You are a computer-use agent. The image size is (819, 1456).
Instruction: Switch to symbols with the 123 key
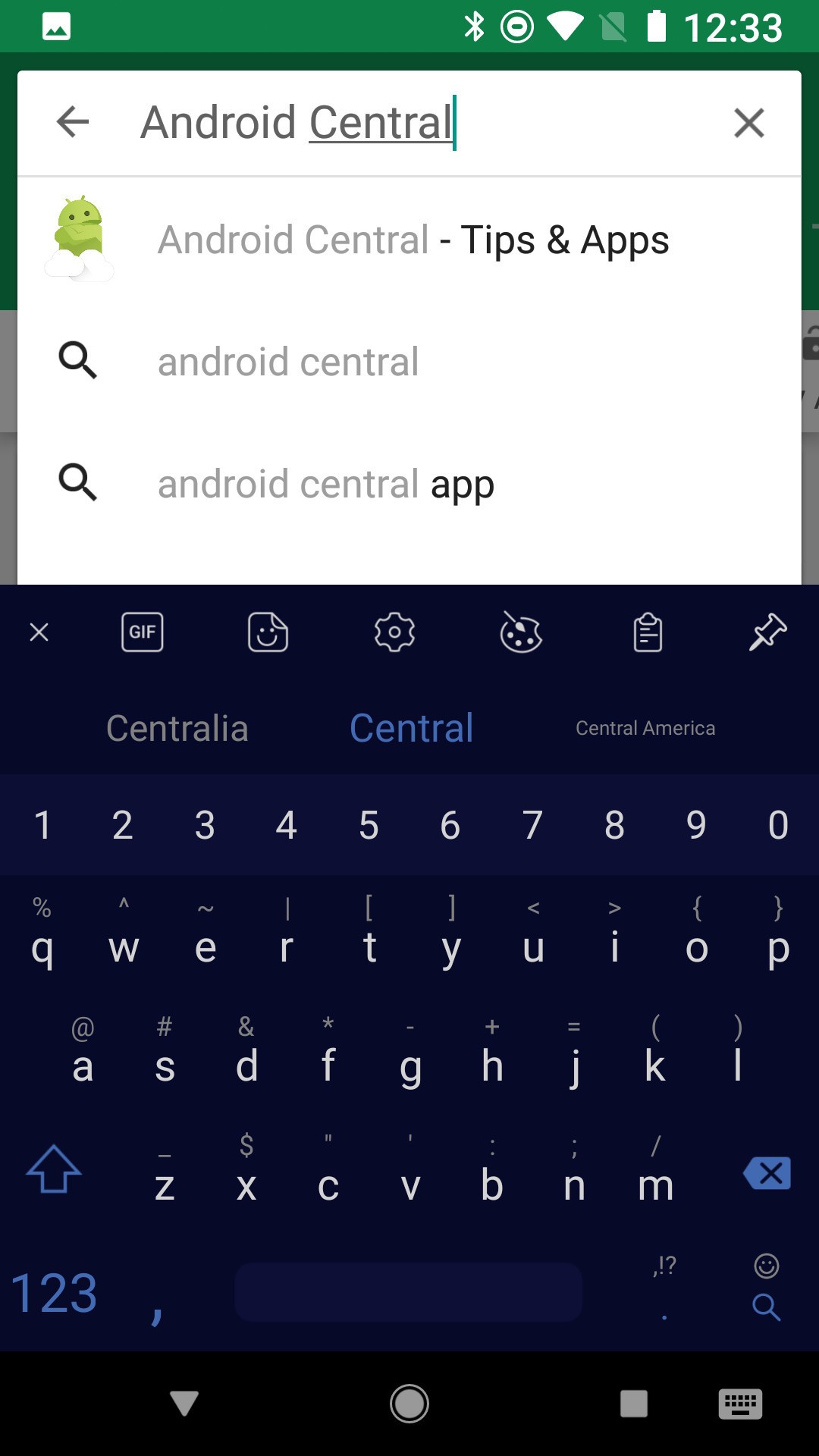[x=52, y=1292]
